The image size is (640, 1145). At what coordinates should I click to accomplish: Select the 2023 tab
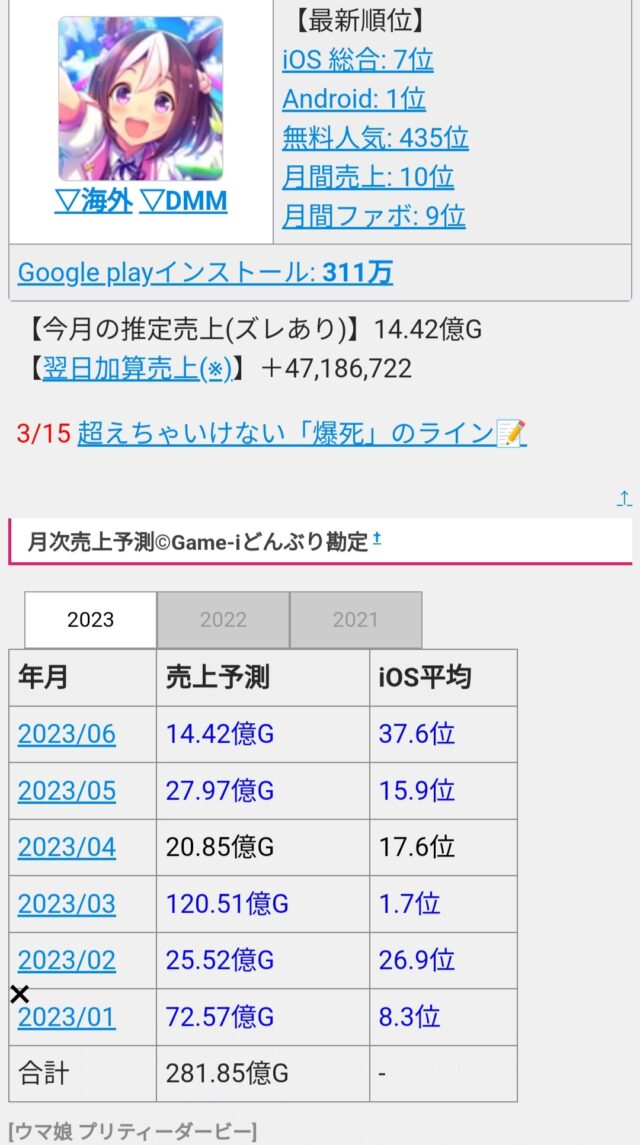pos(91,620)
